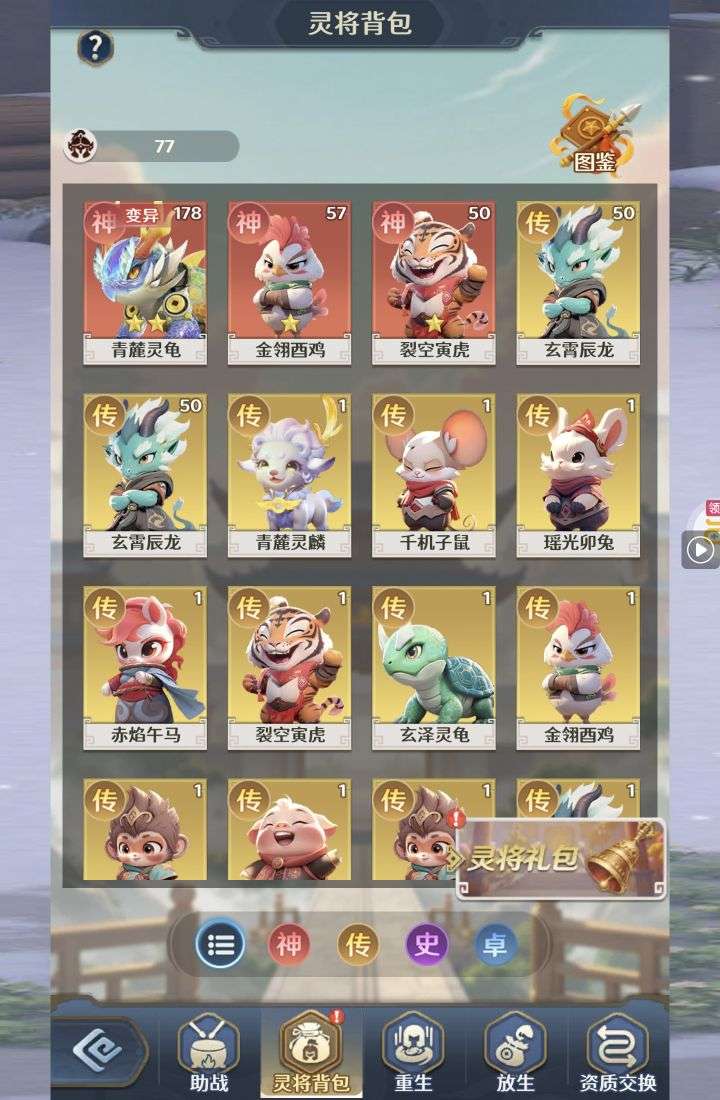
Task: Open the 千机子鼠 spirit card
Action: click(433, 474)
